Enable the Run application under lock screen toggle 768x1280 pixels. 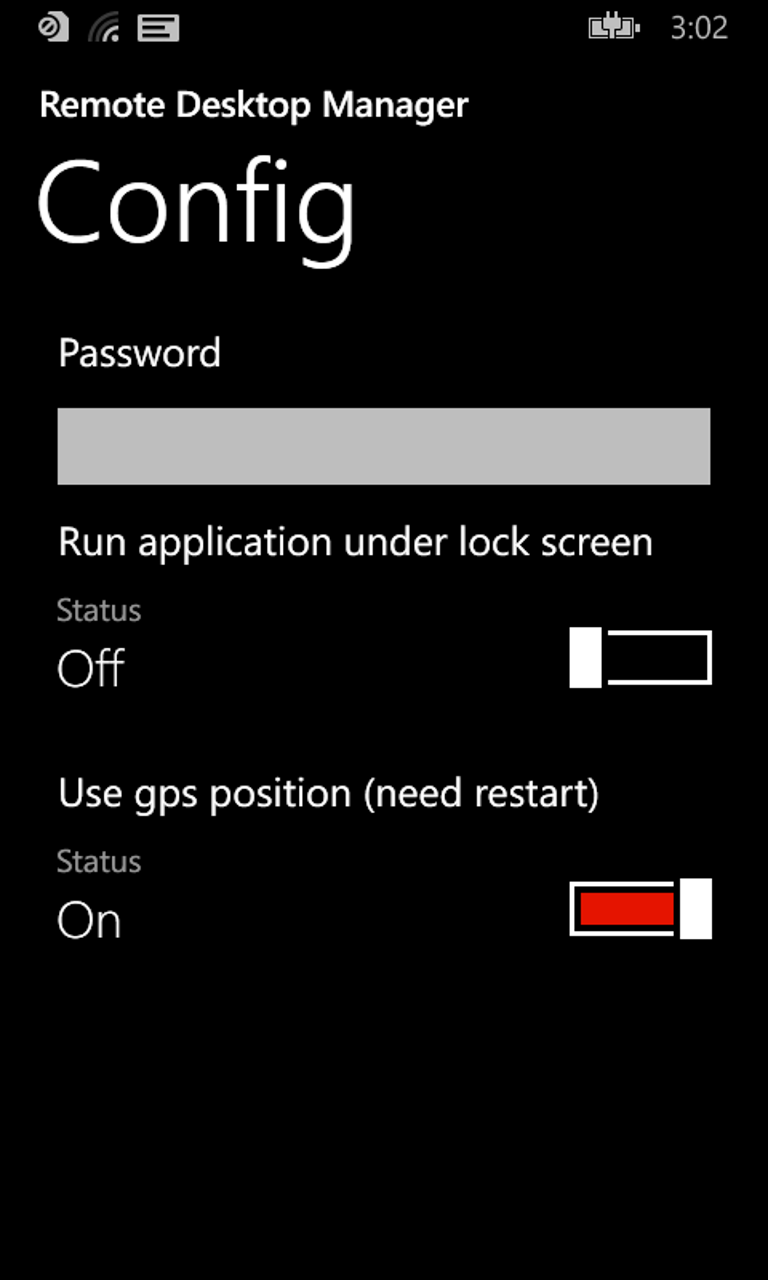[640, 659]
